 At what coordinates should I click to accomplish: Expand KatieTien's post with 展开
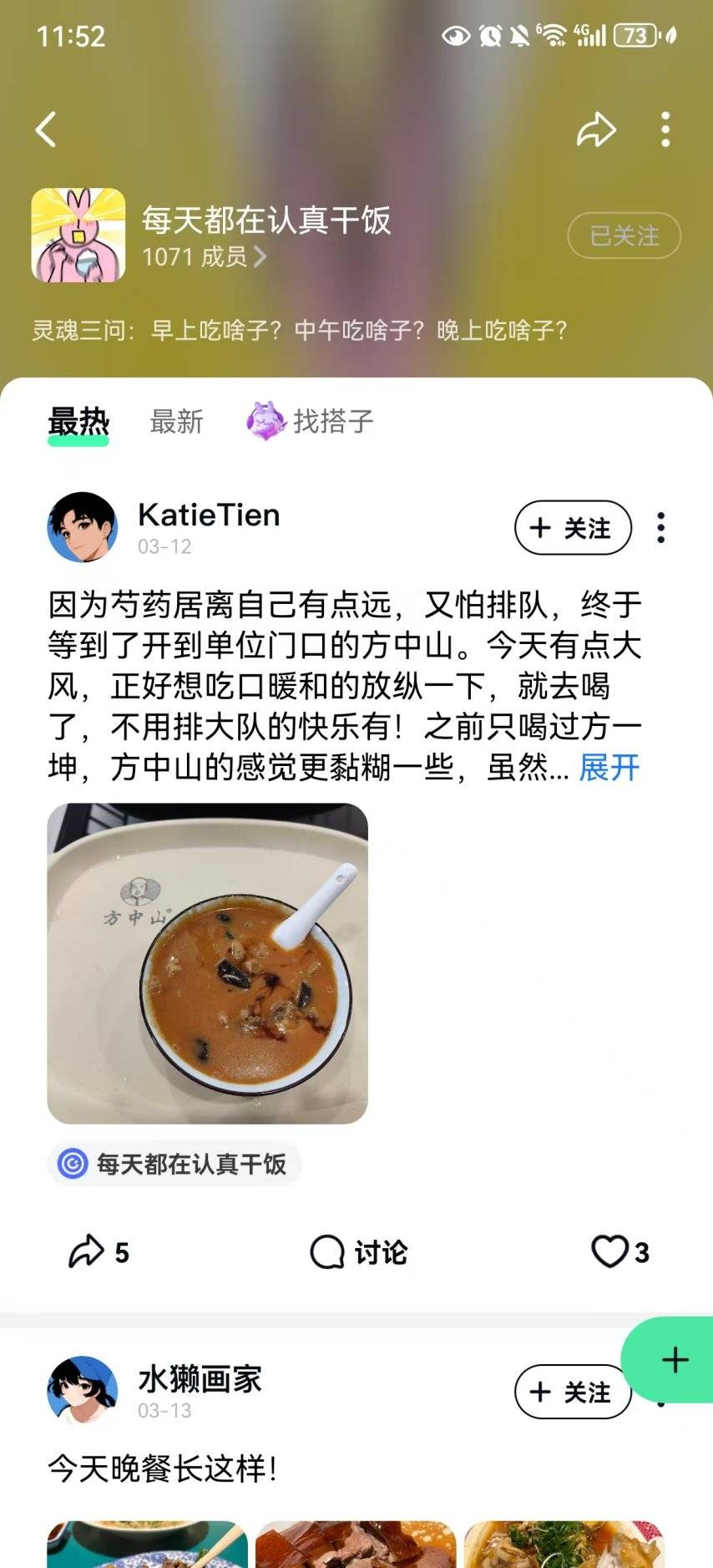pyautogui.click(x=609, y=767)
